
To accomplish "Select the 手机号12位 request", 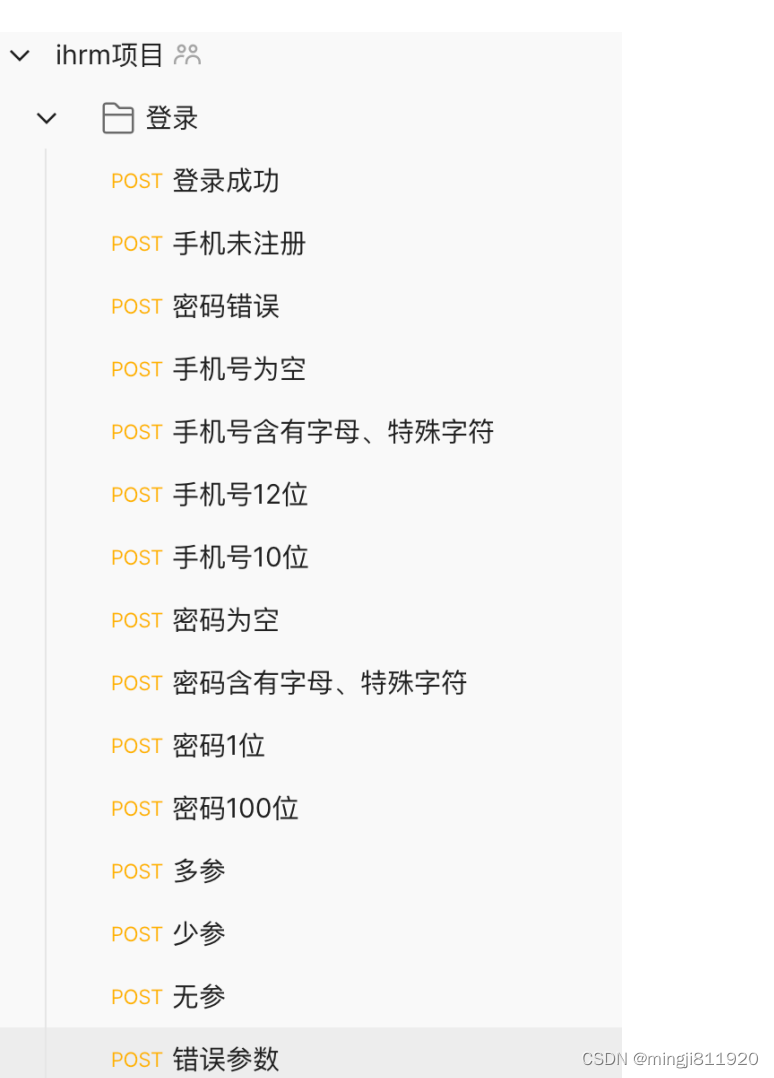I will coord(240,495).
